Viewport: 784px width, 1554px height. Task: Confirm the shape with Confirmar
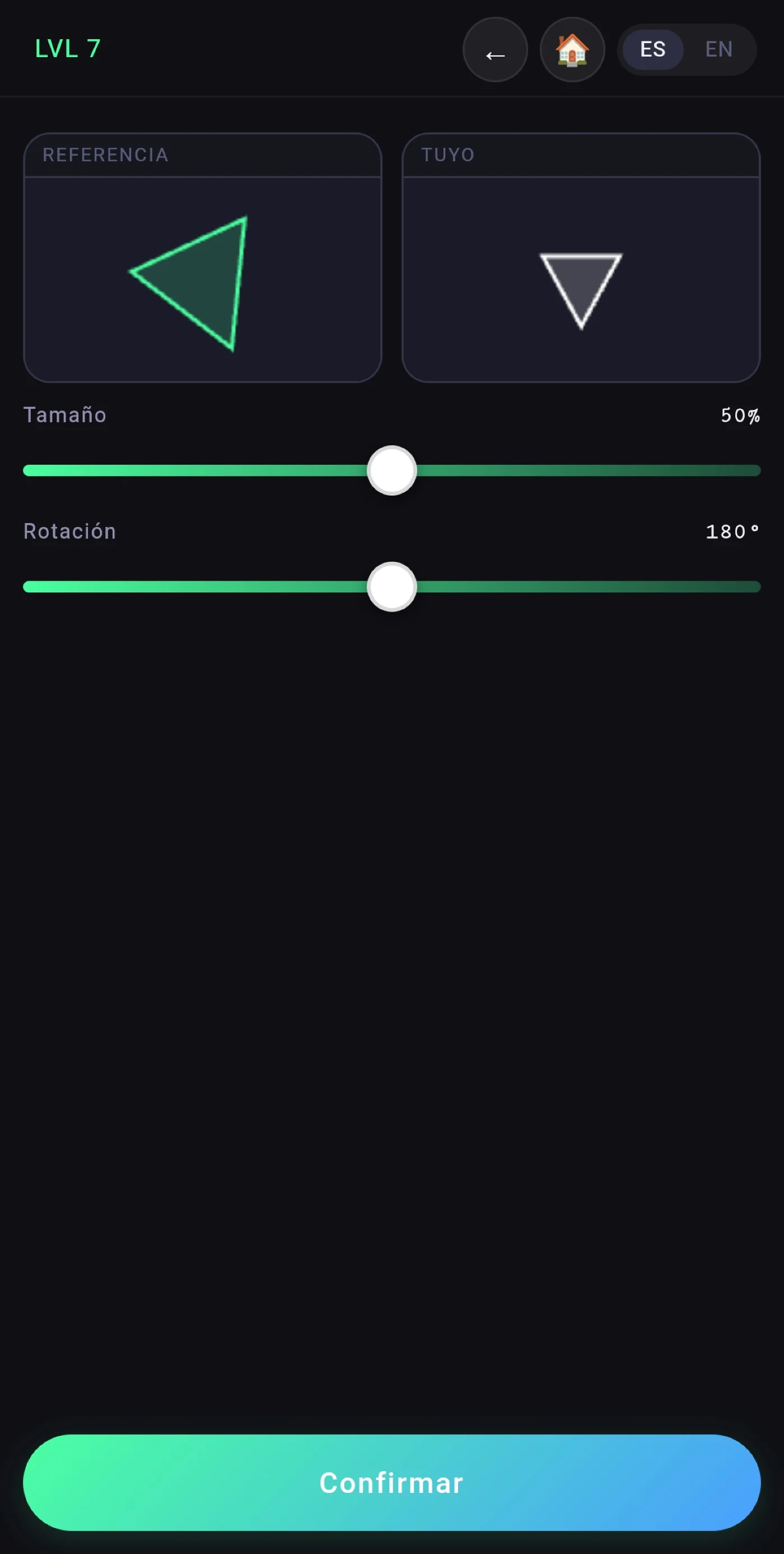pyautogui.click(x=392, y=1483)
